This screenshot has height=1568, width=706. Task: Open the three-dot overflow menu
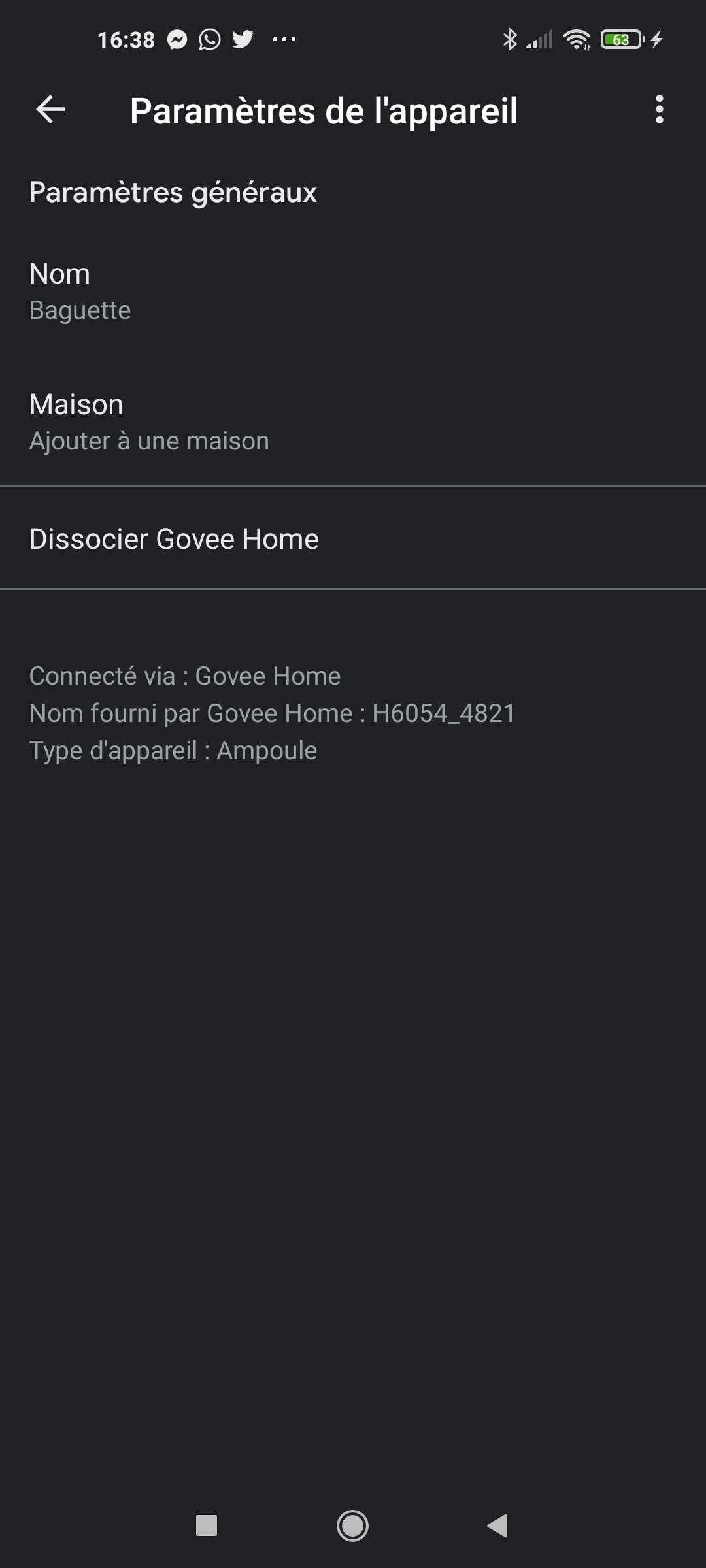coord(659,109)
